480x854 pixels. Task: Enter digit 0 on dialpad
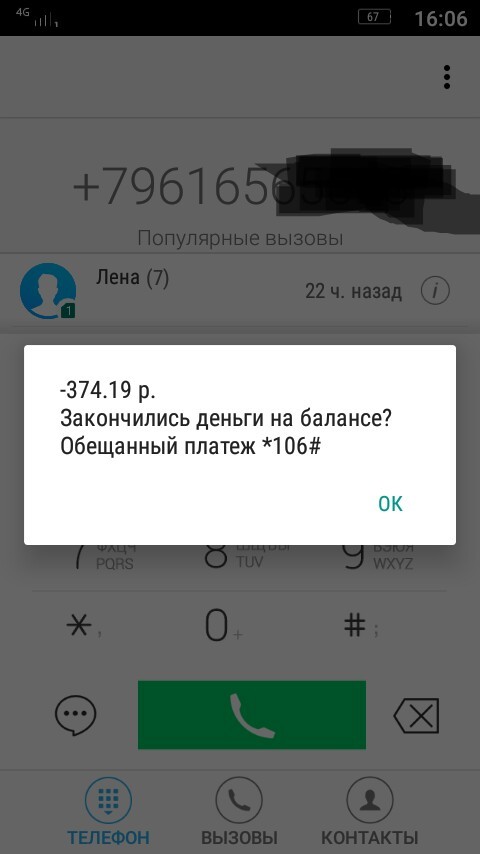pos(222,626)
